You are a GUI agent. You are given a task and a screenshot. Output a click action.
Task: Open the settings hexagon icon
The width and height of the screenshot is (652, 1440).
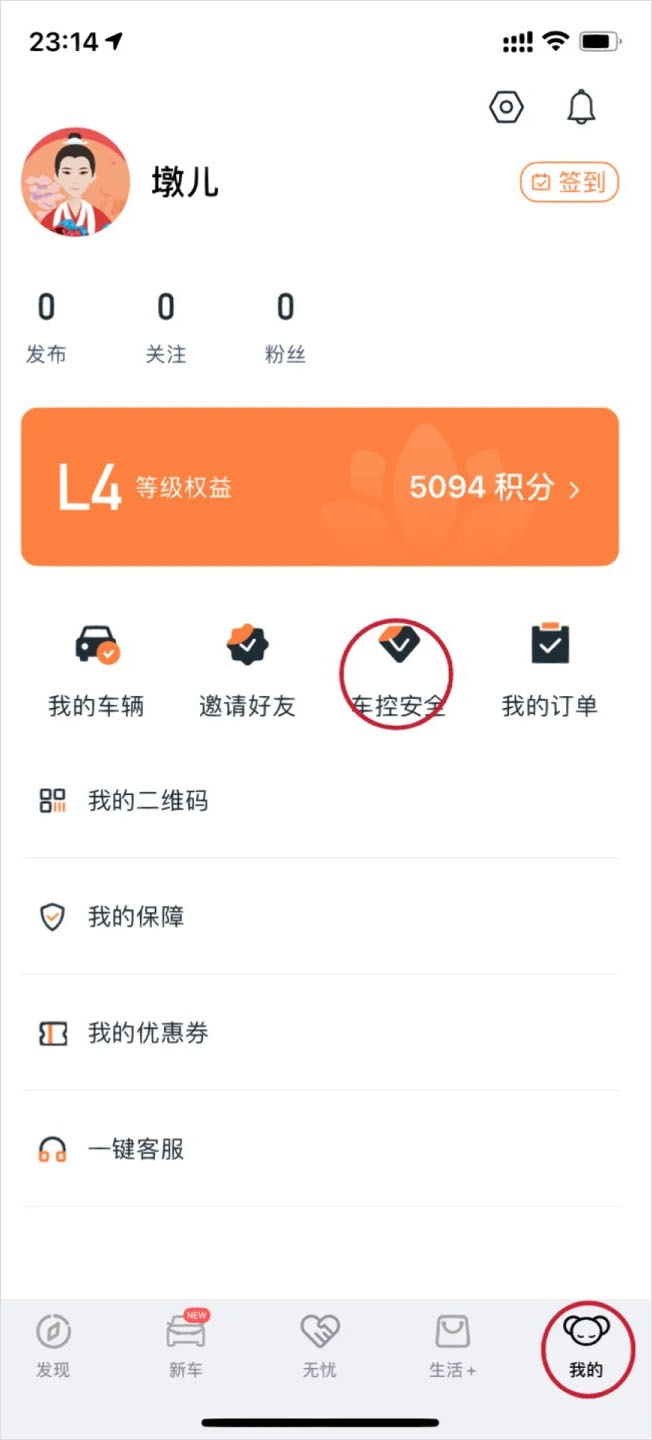click(x=506, y=107)
